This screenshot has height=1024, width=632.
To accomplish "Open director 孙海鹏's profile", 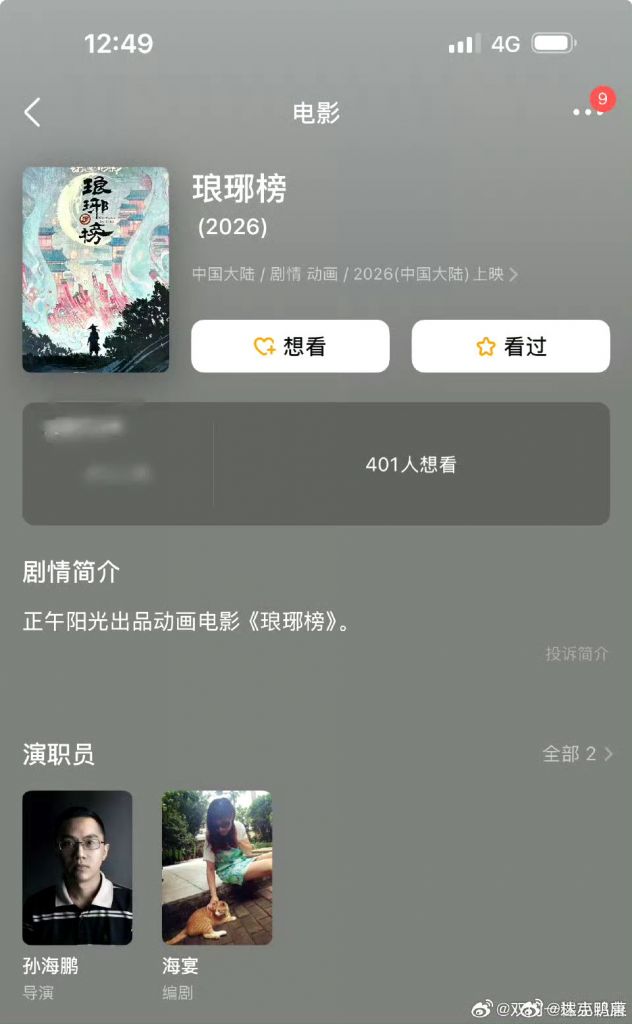I will tap(77, 868).
